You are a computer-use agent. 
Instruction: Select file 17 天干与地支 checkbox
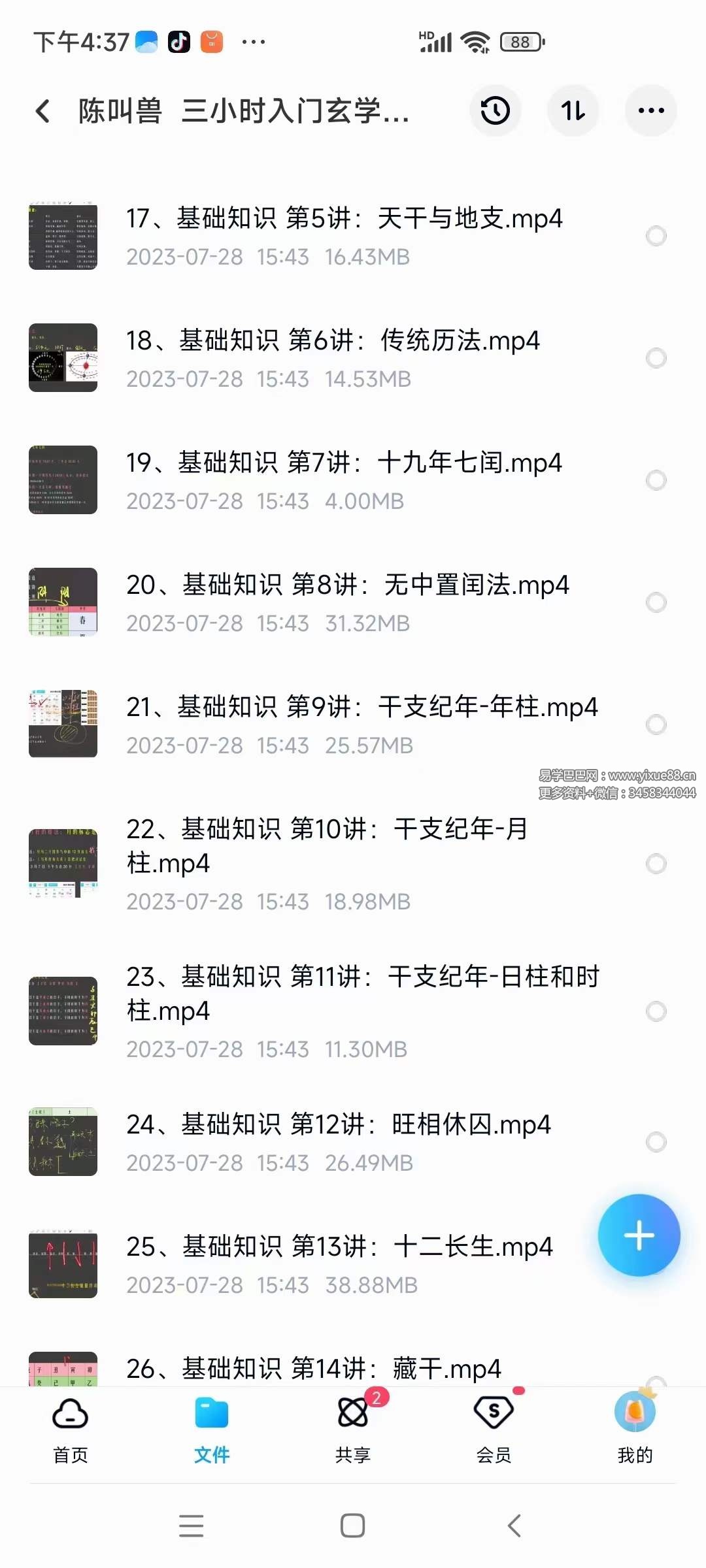tap(656, 236)
